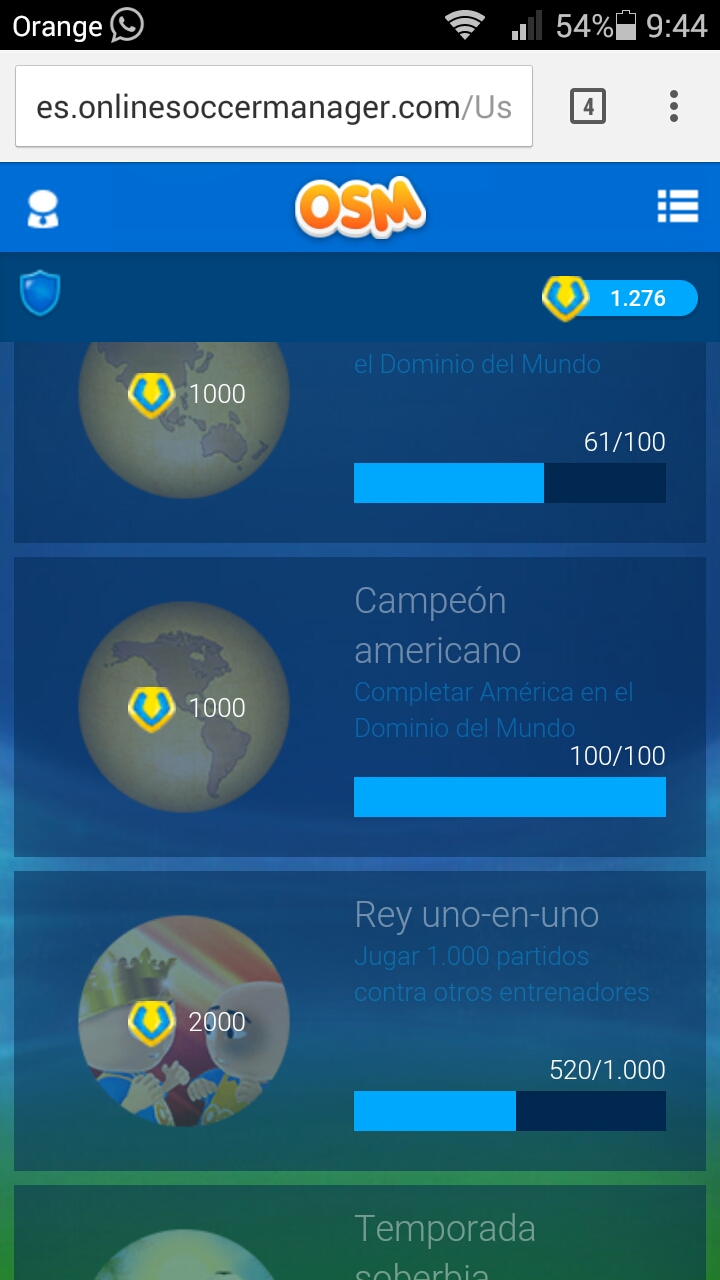The image size is (720, 1280).
Task: Tap the OSM logo to go home
Action: coord(360,207)
